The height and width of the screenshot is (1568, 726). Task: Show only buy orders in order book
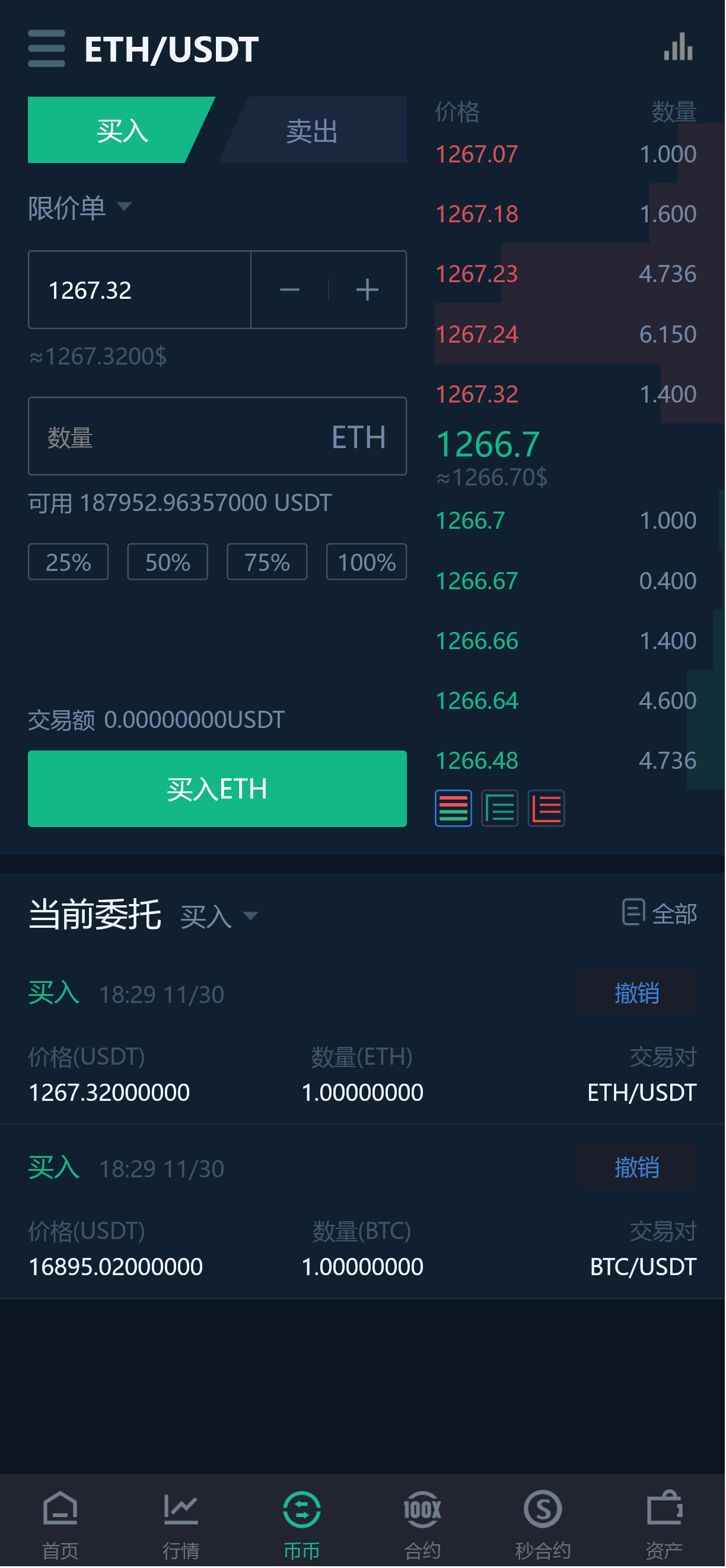[499, 809]
